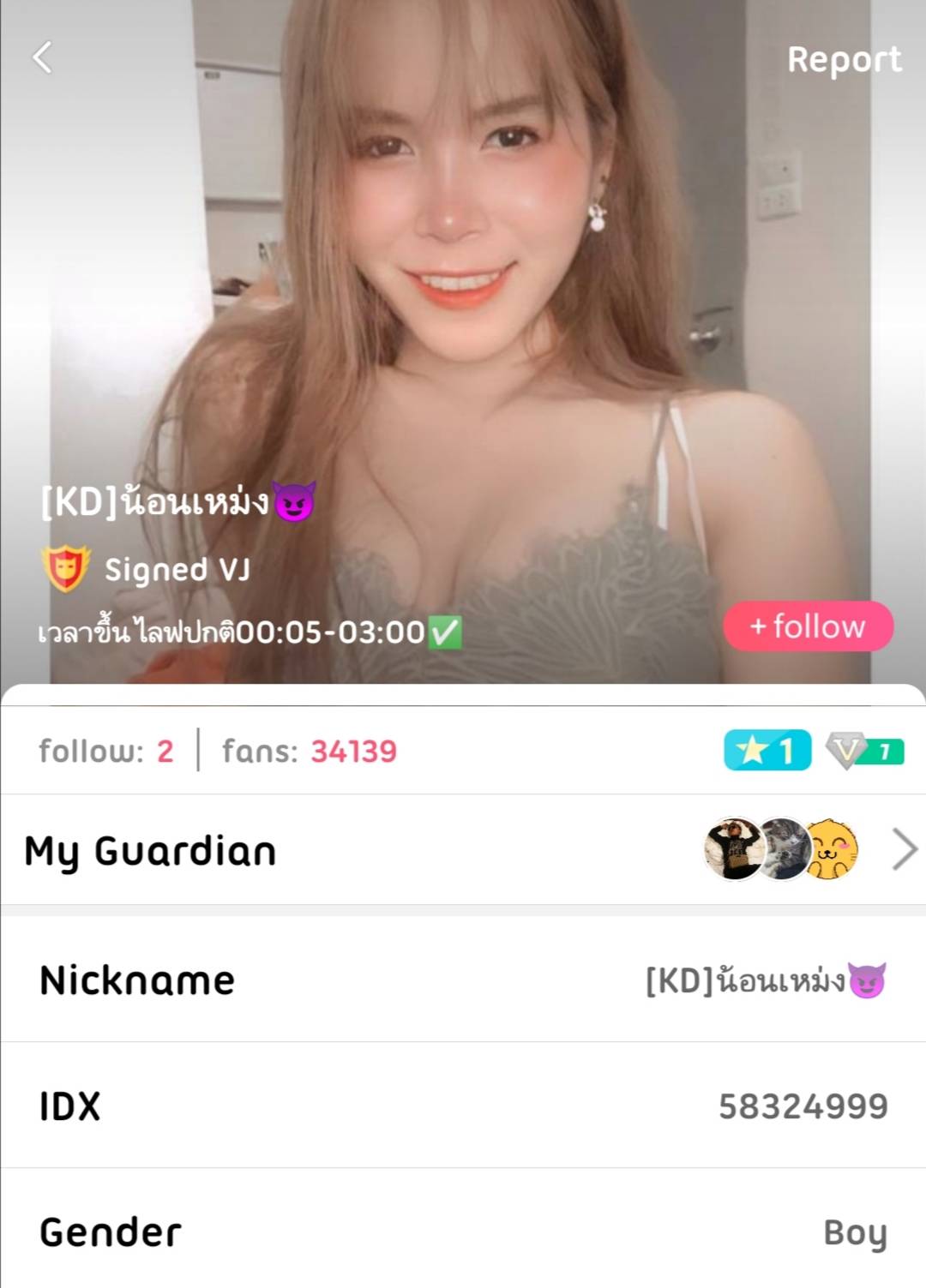926x1288 pixels.
Task: Open the My Guardian list
Action: 463,850
